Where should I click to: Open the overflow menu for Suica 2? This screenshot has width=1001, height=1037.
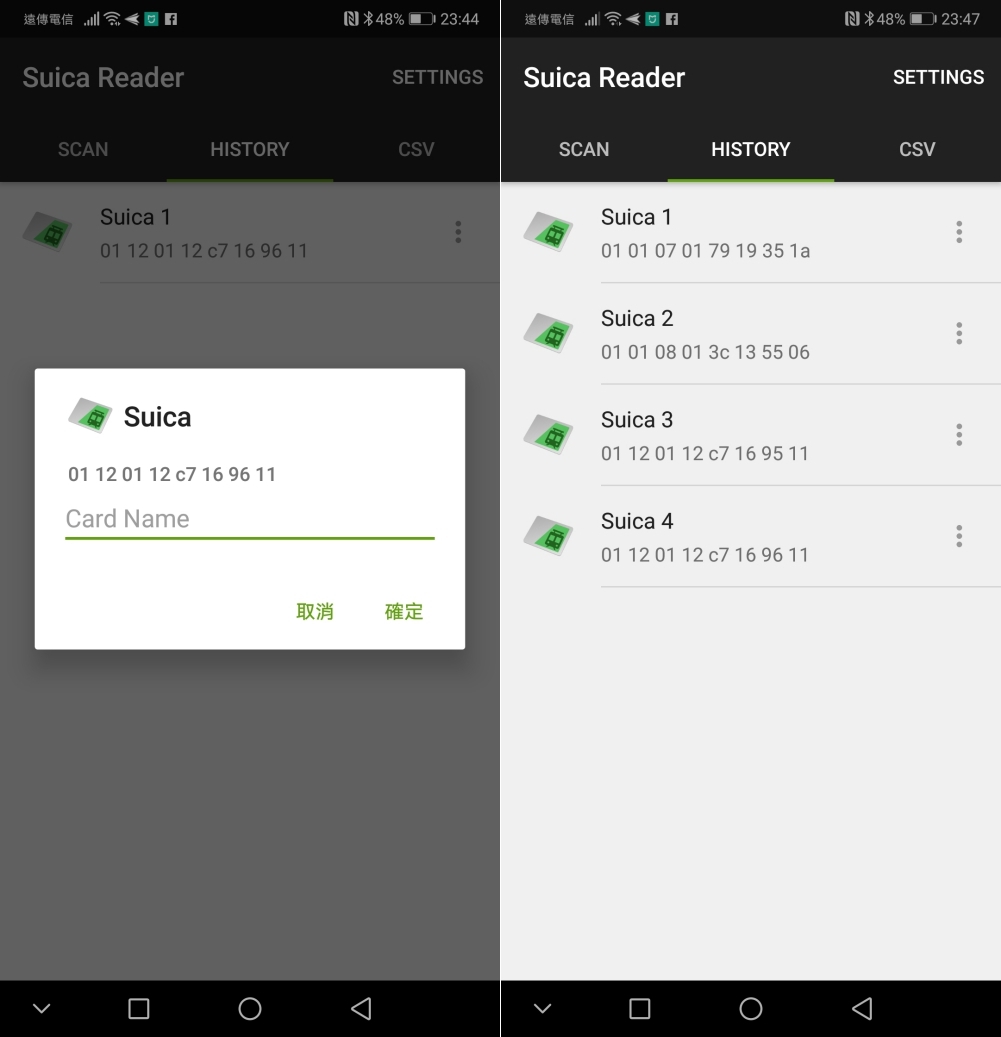coord(959,333)
